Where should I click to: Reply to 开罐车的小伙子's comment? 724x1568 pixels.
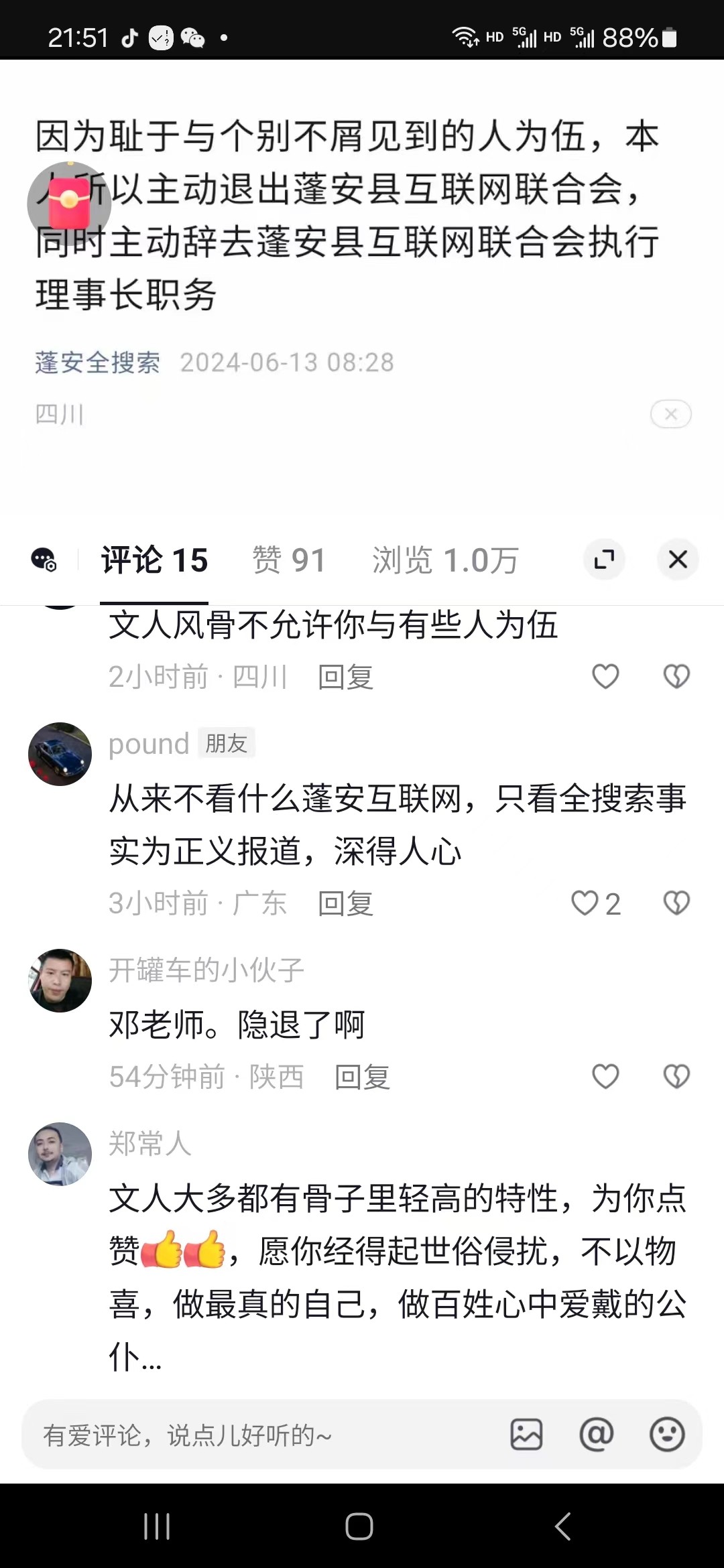(x=362, y=1077)
